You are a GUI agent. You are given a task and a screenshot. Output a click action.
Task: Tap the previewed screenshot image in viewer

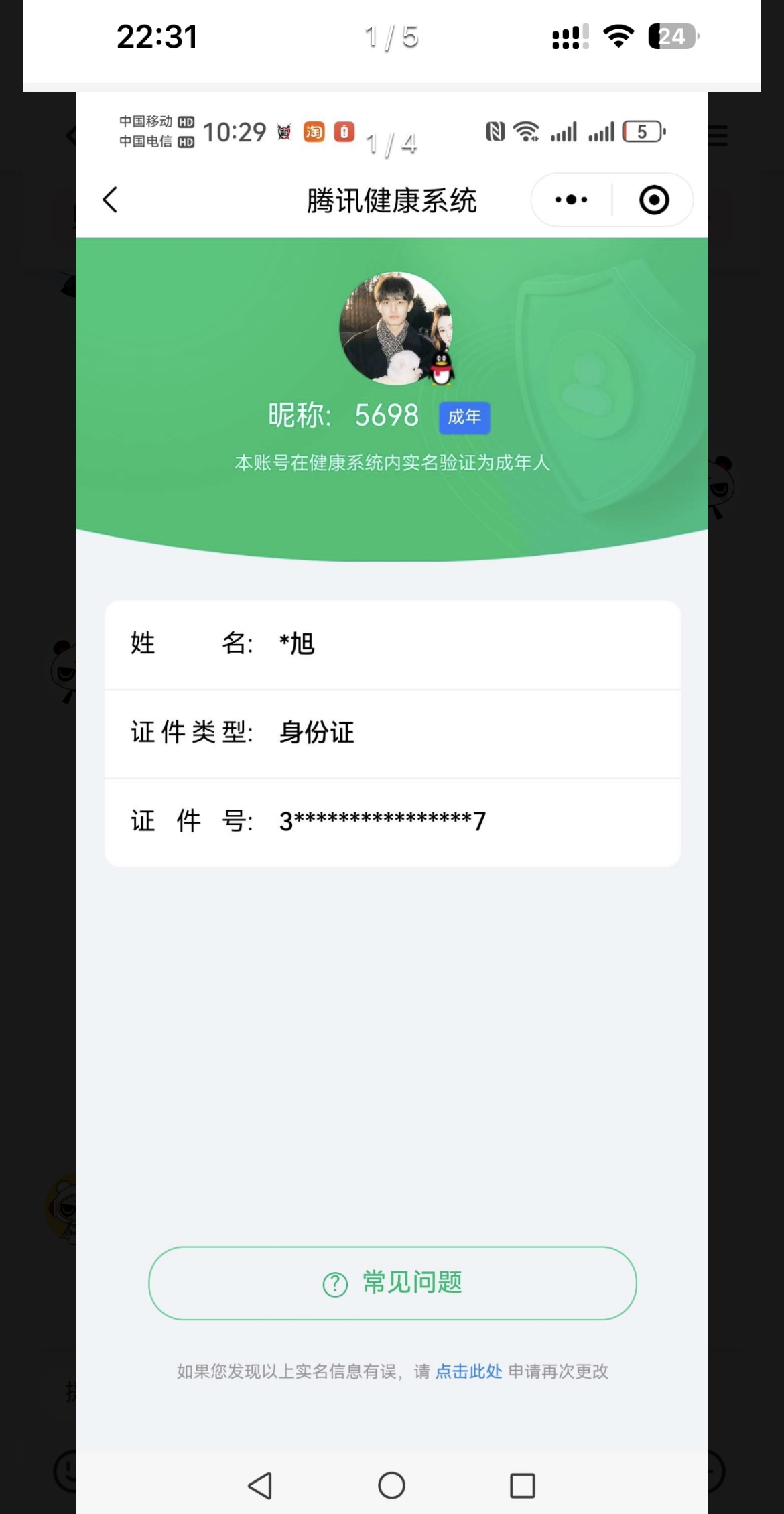(x=392, y=803)
